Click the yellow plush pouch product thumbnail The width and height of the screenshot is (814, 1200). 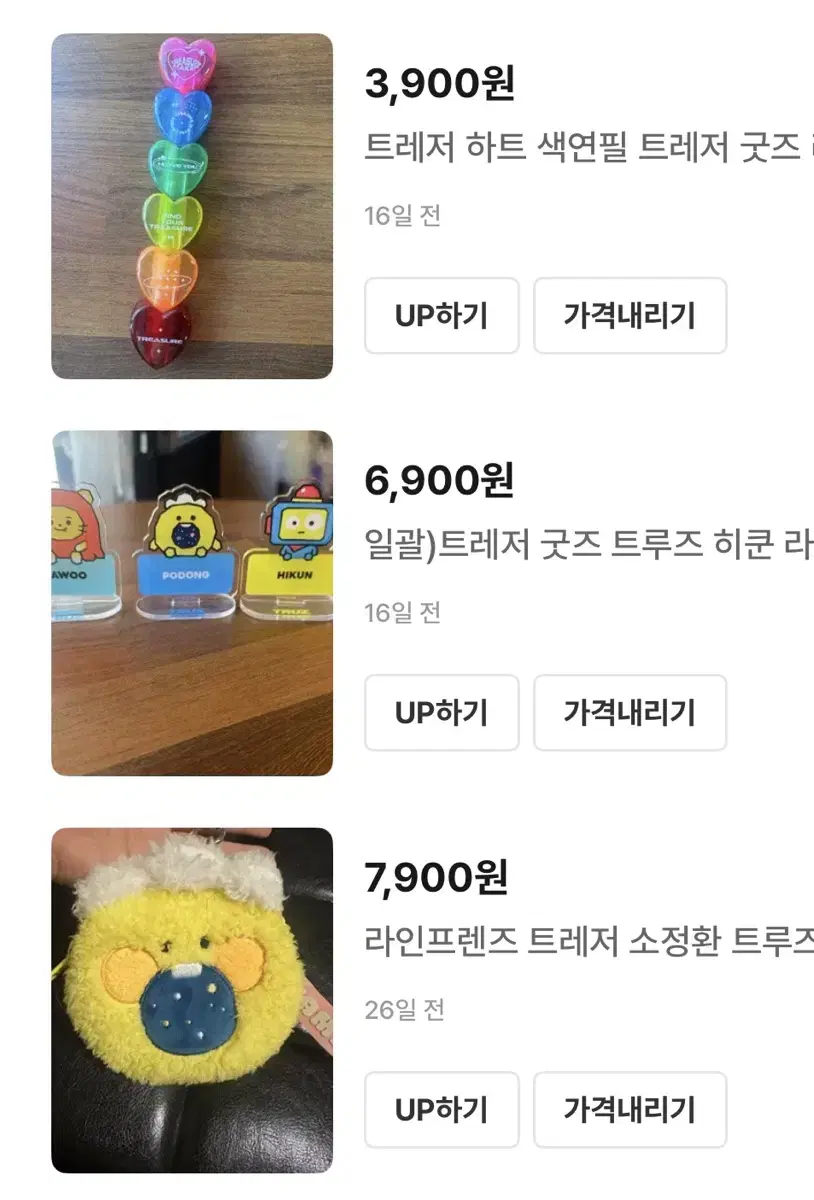(190, 1000)
